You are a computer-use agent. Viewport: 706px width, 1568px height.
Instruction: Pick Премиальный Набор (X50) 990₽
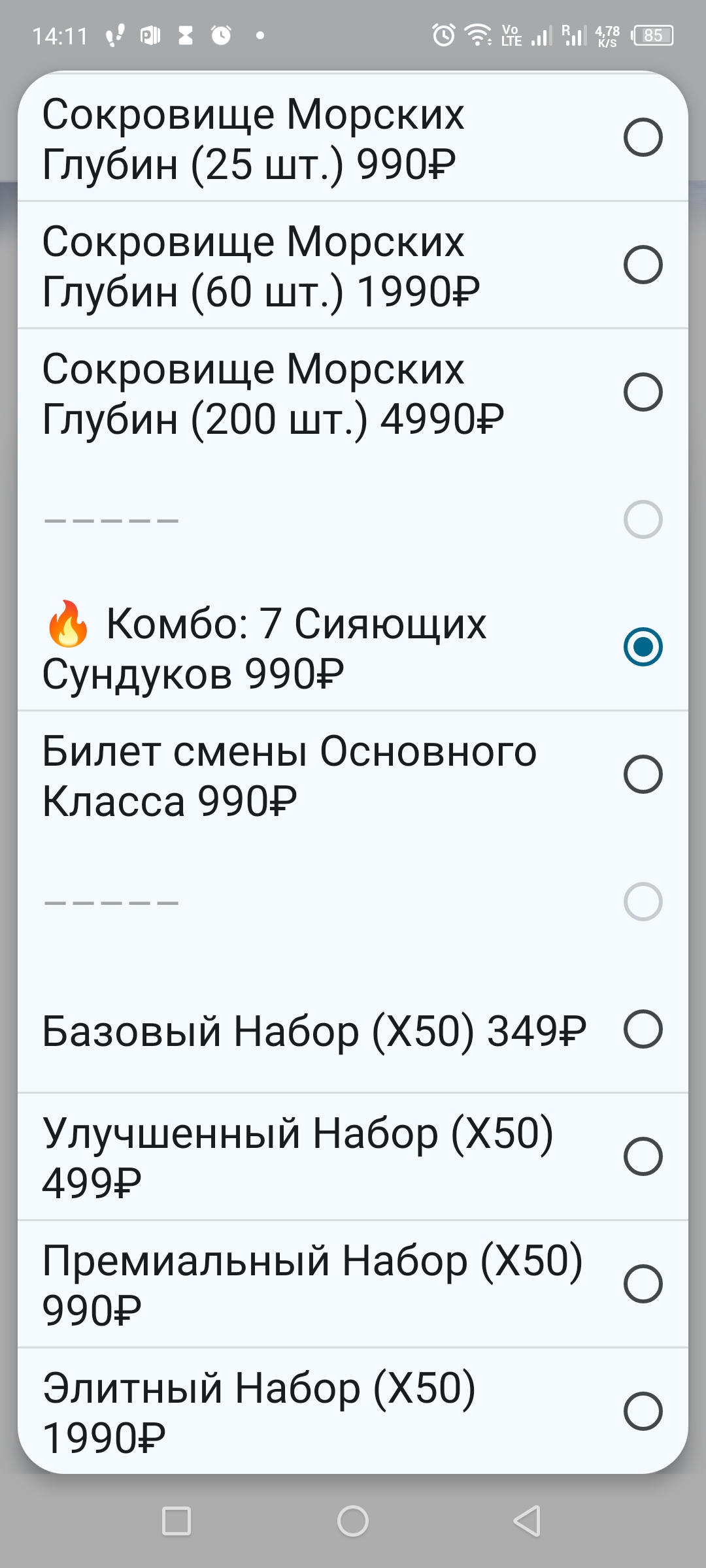tap(353, 1284)
